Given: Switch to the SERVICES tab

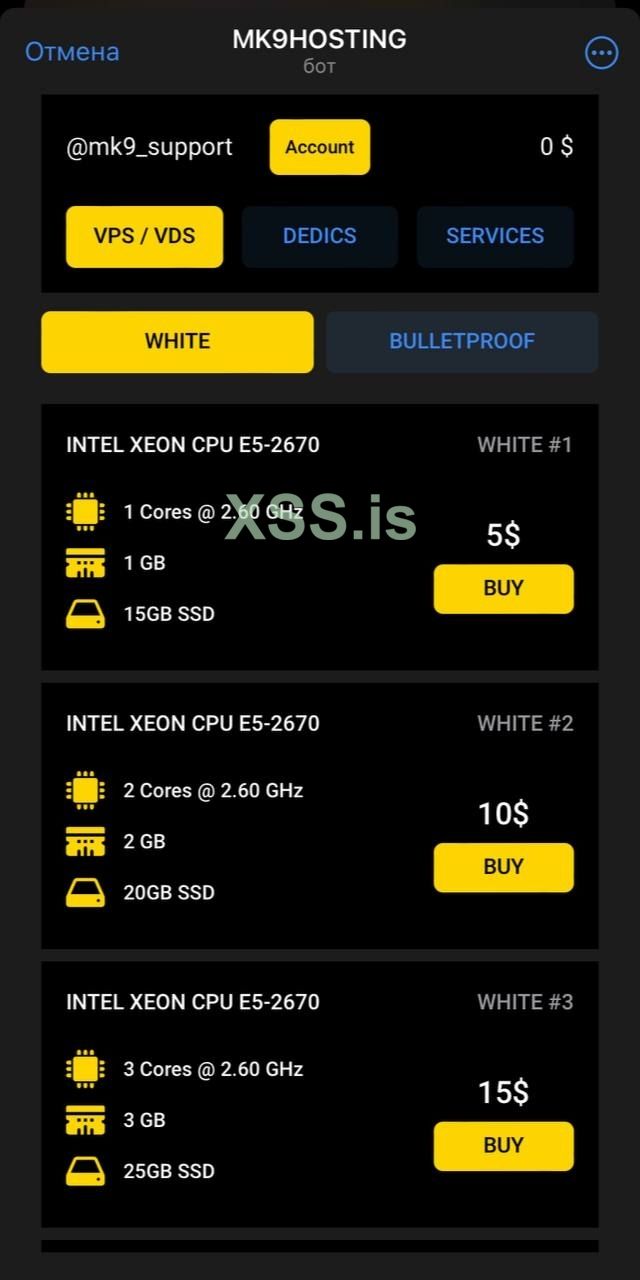Looking at the screenshot, I should click(x=495, y=236).
